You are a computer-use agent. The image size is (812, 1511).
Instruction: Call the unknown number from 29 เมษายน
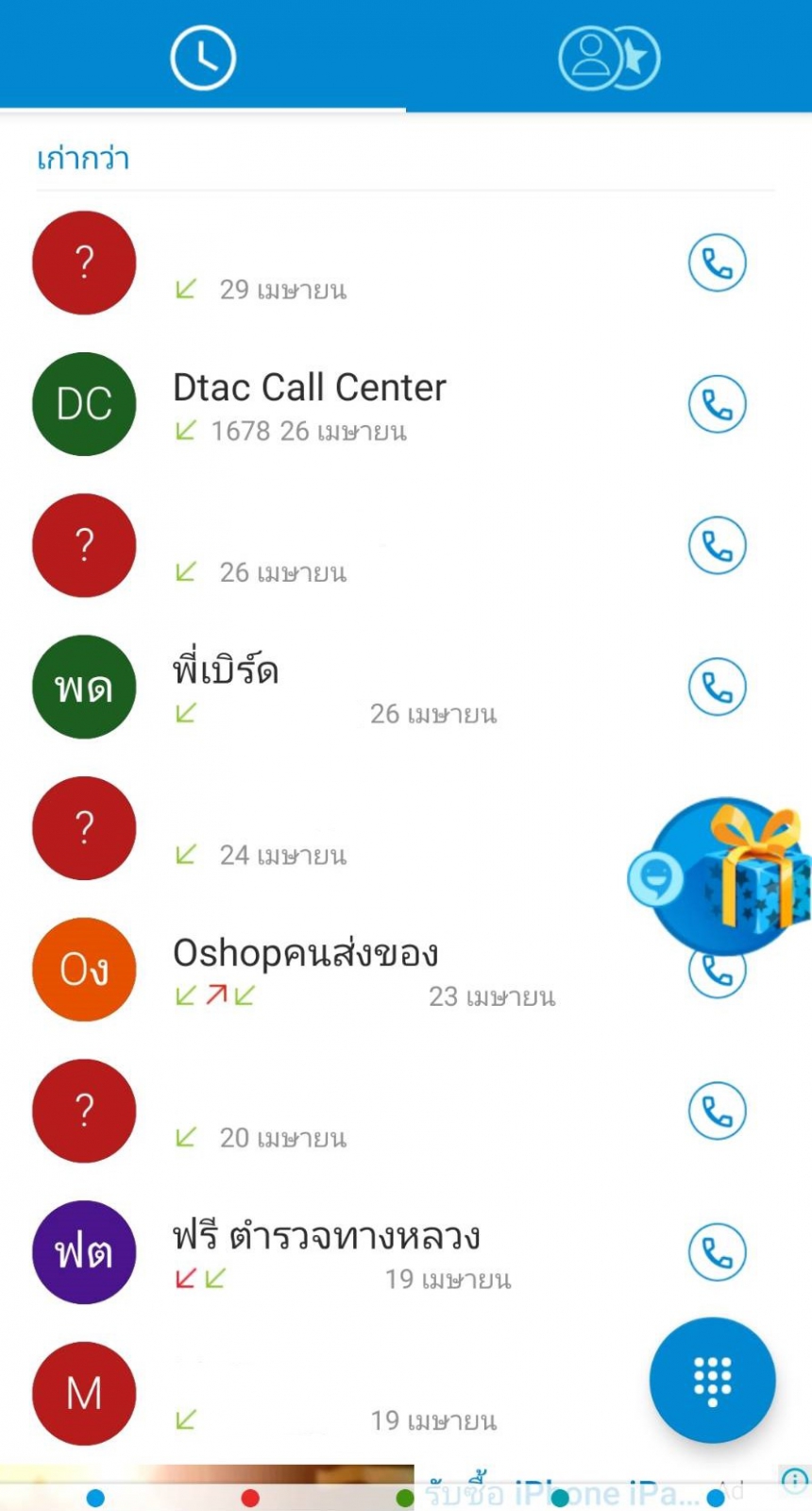pos(717,263)
